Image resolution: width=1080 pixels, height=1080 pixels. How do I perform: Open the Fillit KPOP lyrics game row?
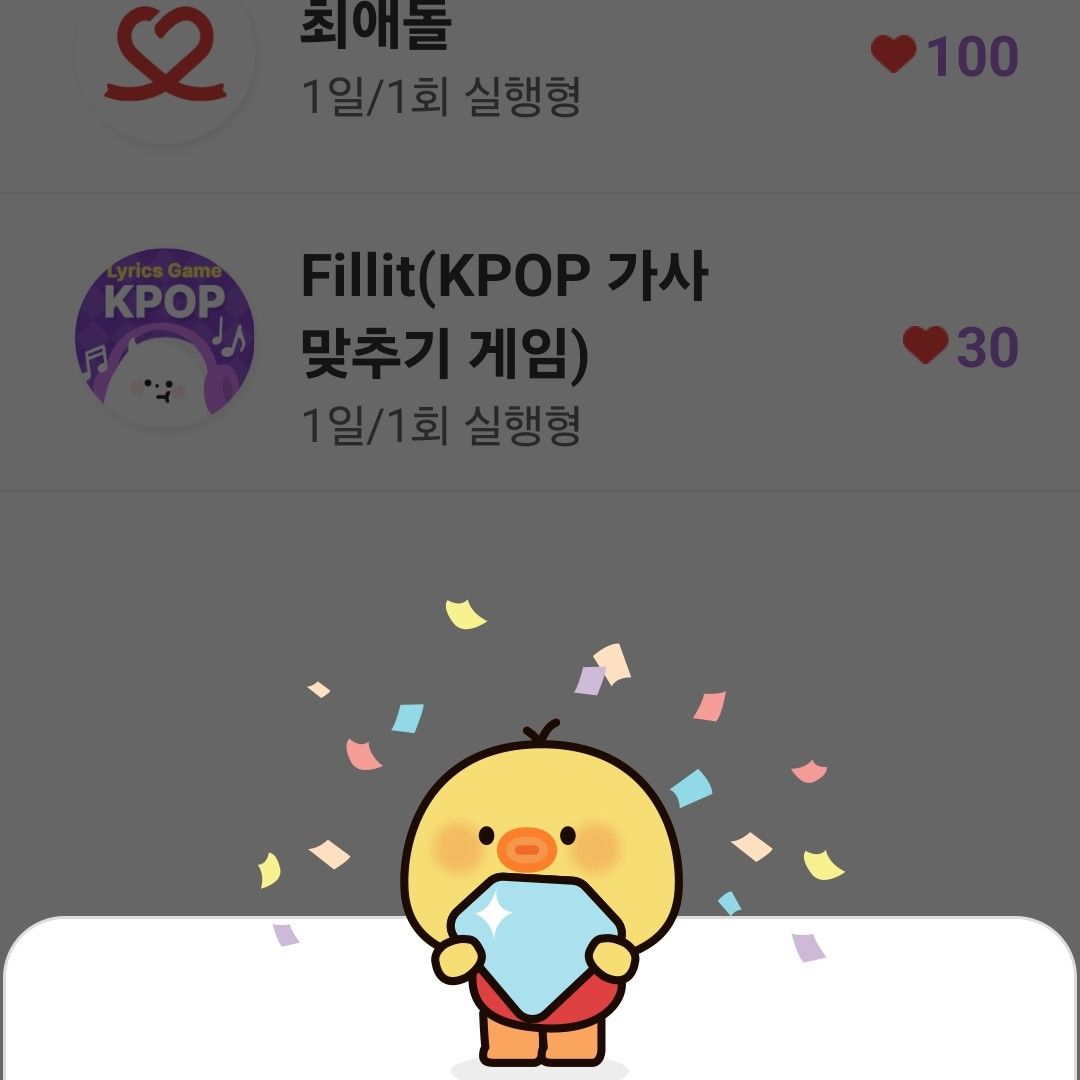540,345
